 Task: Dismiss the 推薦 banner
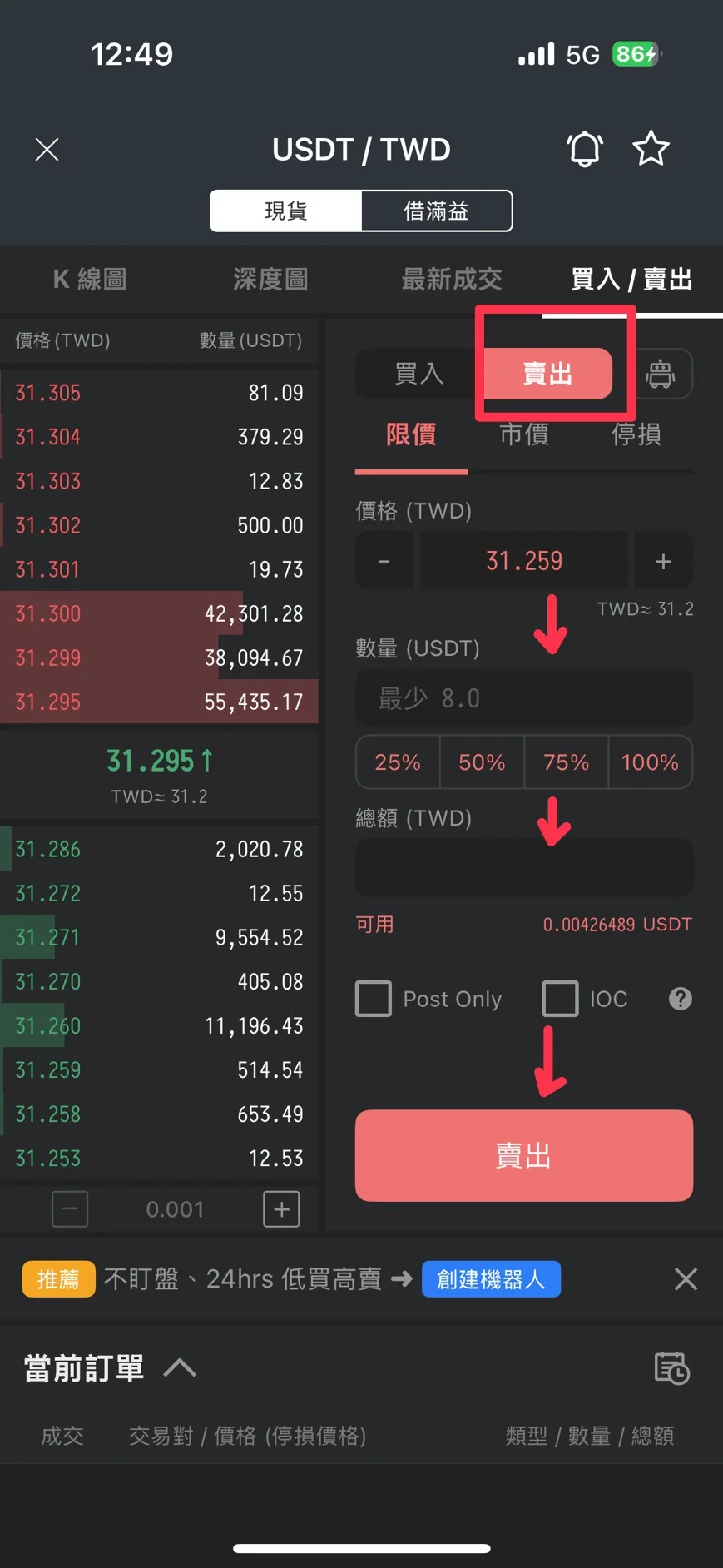(686, 1279)
